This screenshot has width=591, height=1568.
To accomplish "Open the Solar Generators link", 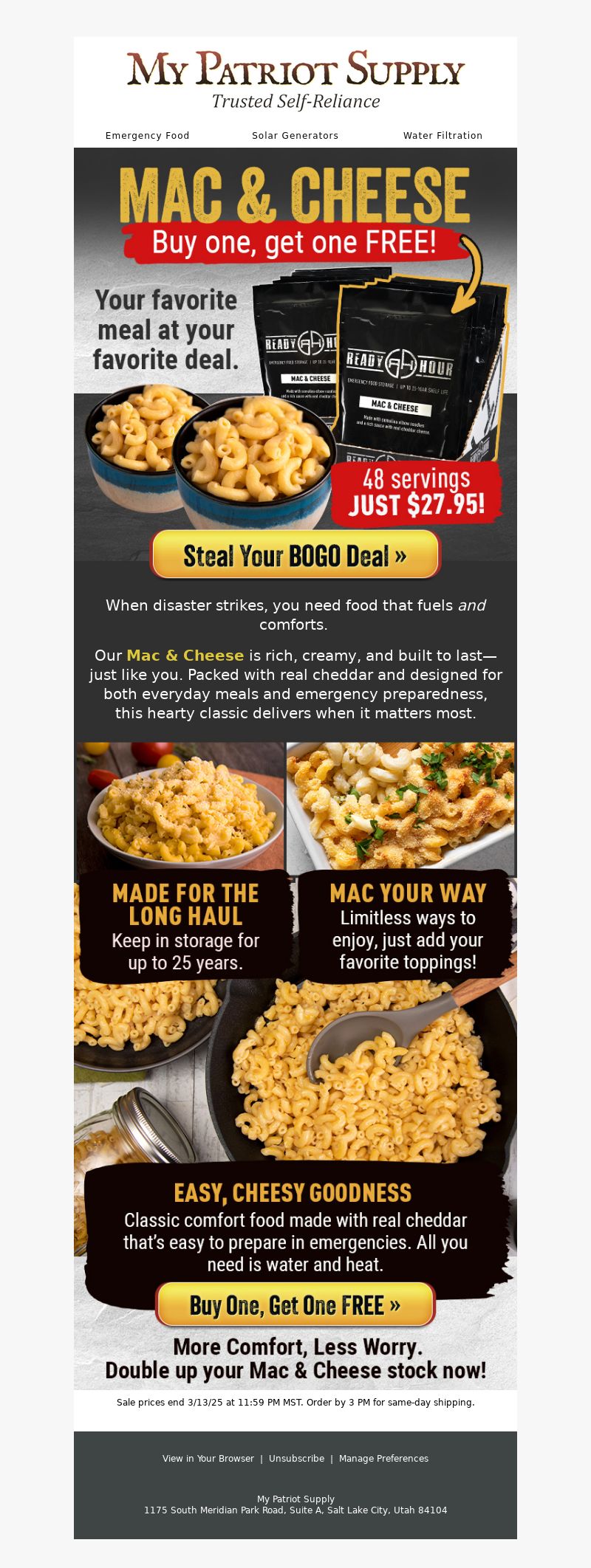I will pyautogui.click(x=295, y=136).
